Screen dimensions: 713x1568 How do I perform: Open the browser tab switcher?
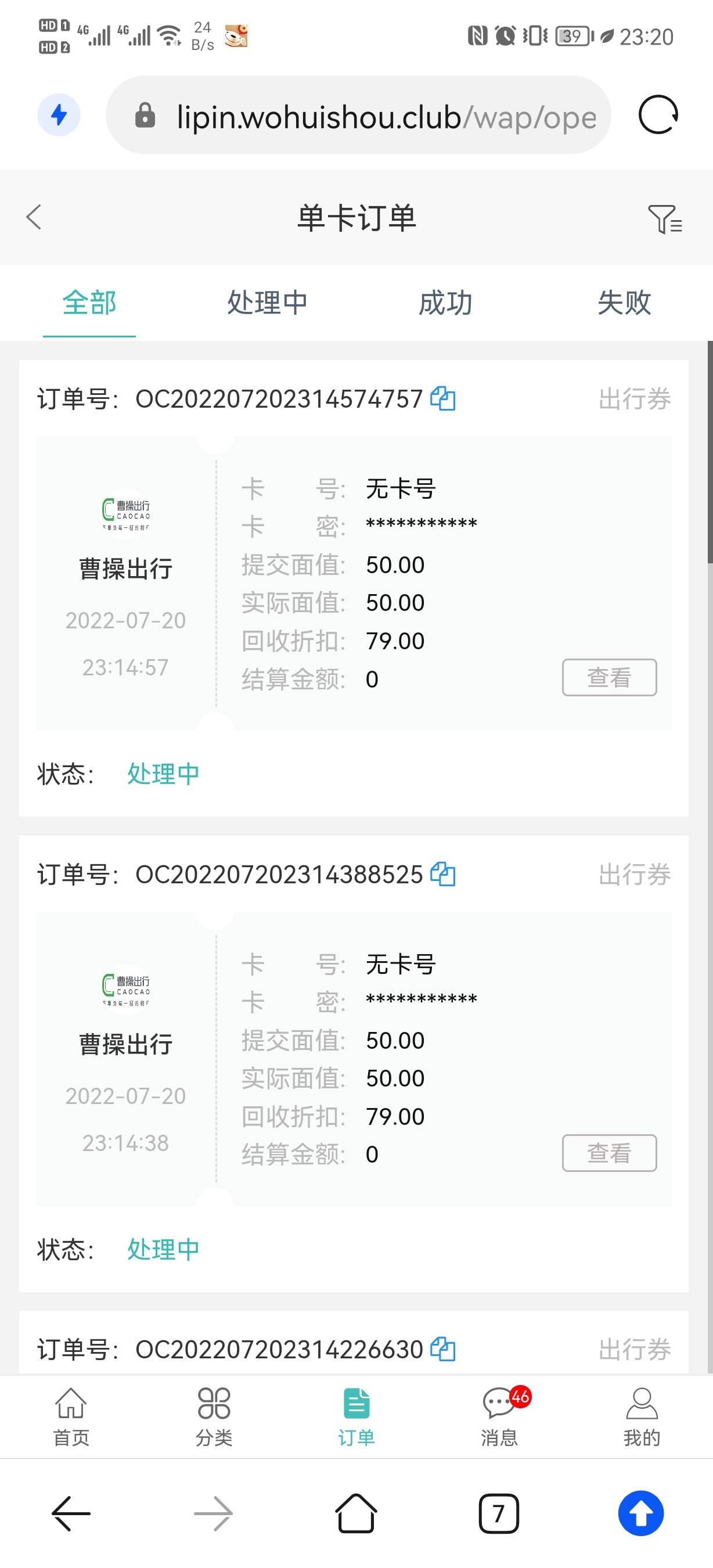tap(498, 1513)
